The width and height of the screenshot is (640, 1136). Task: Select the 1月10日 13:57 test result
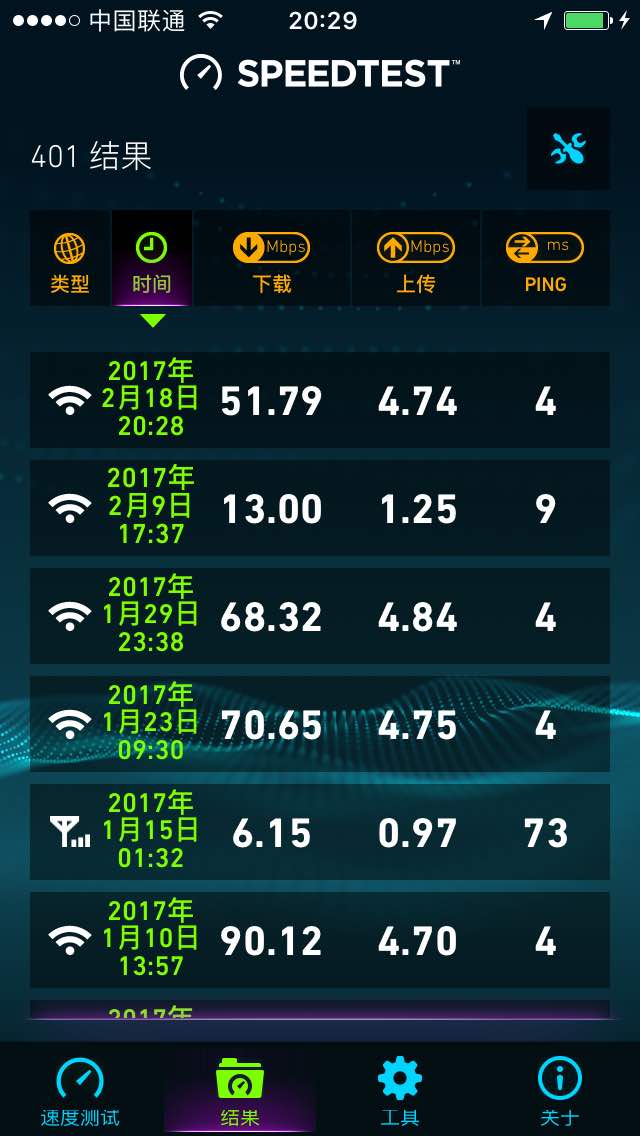pyautogui.click(x=320, y=940)
